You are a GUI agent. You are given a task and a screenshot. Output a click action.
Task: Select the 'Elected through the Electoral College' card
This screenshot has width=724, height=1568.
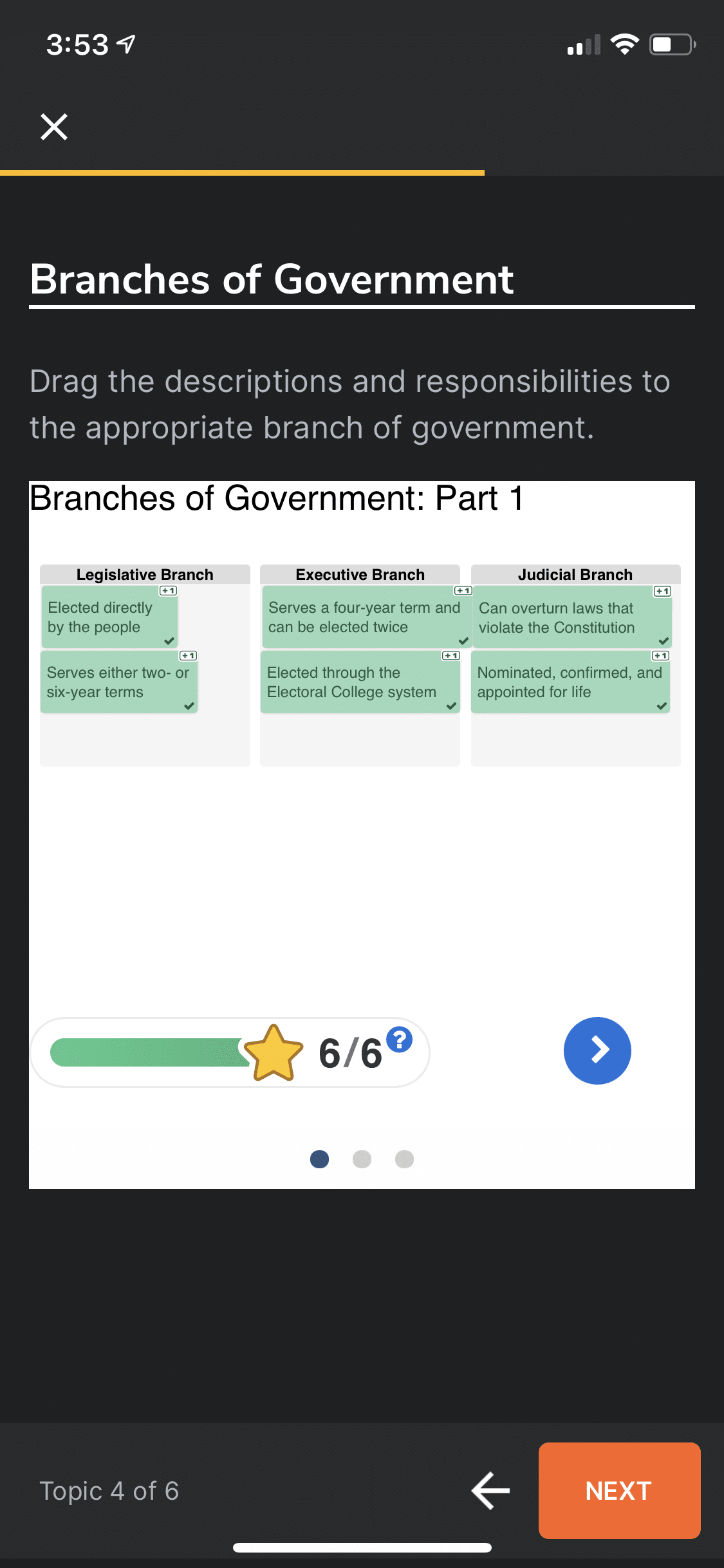pos(359,682)
